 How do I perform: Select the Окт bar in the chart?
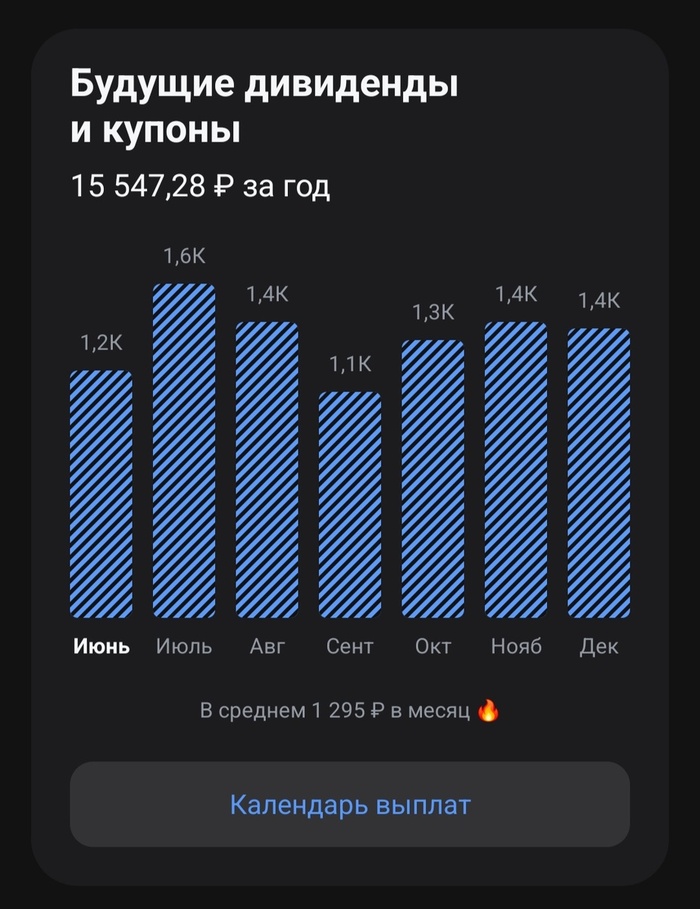(x=433, y=480)
